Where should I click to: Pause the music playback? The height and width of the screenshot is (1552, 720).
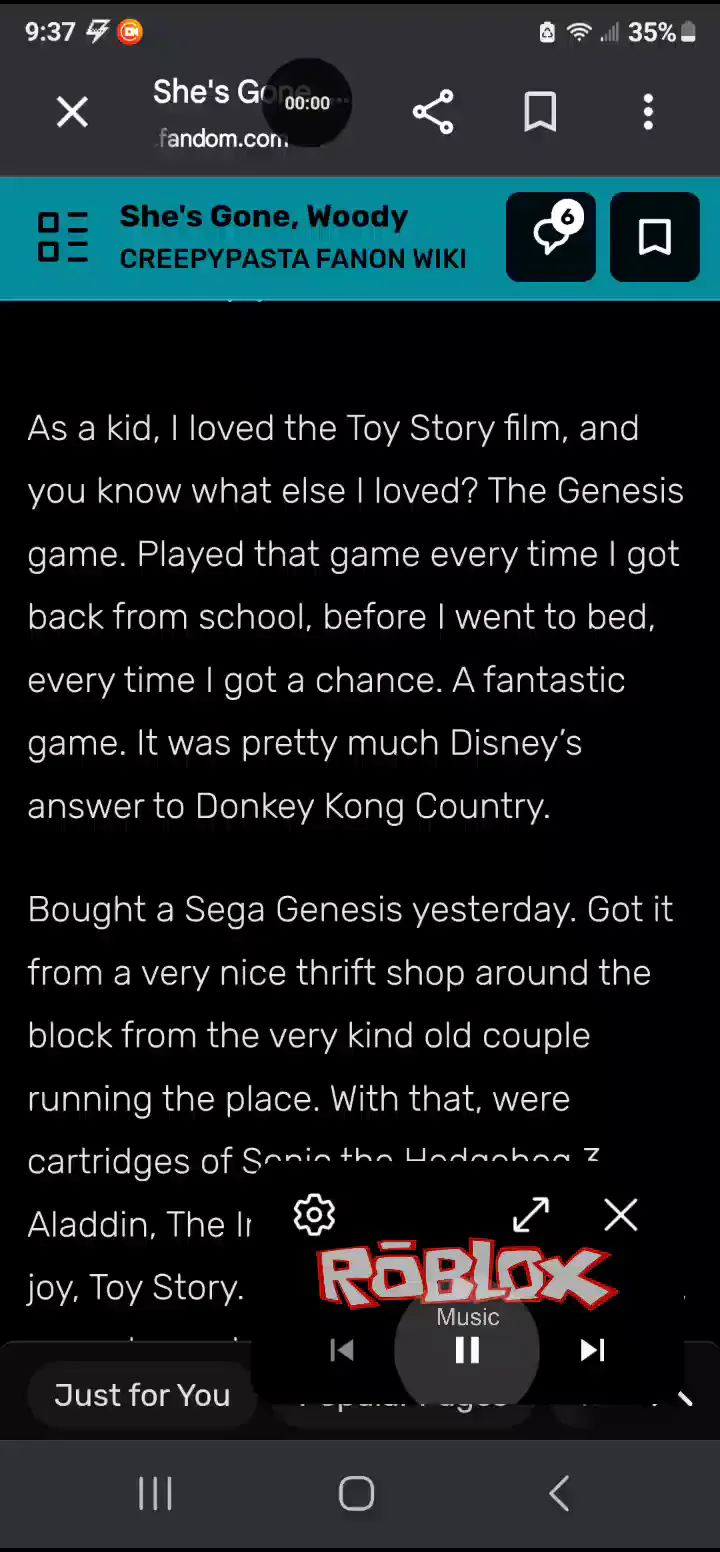tap(467, 1351)
